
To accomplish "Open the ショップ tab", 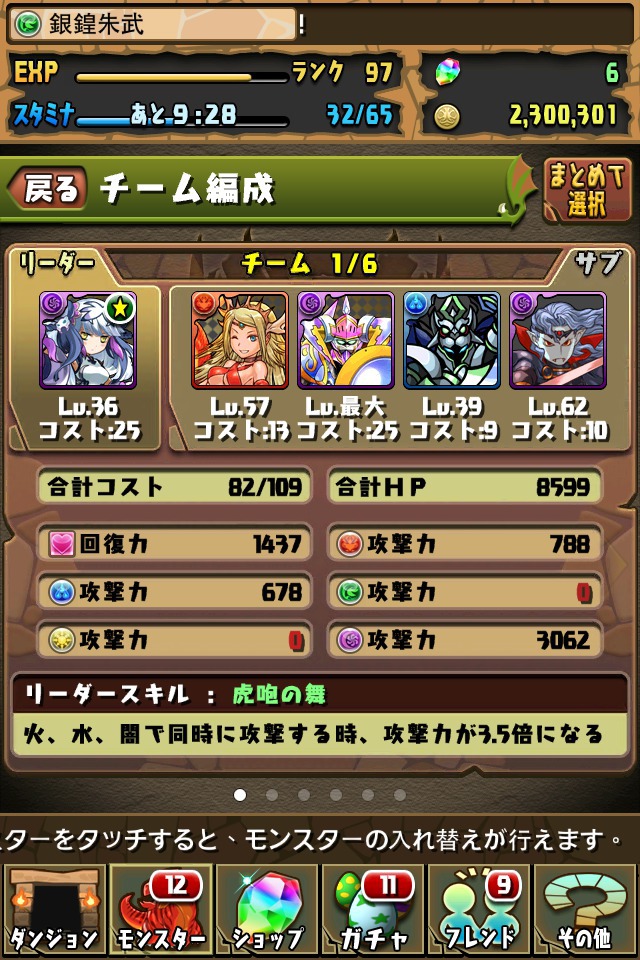I will (x=267, y=910).
